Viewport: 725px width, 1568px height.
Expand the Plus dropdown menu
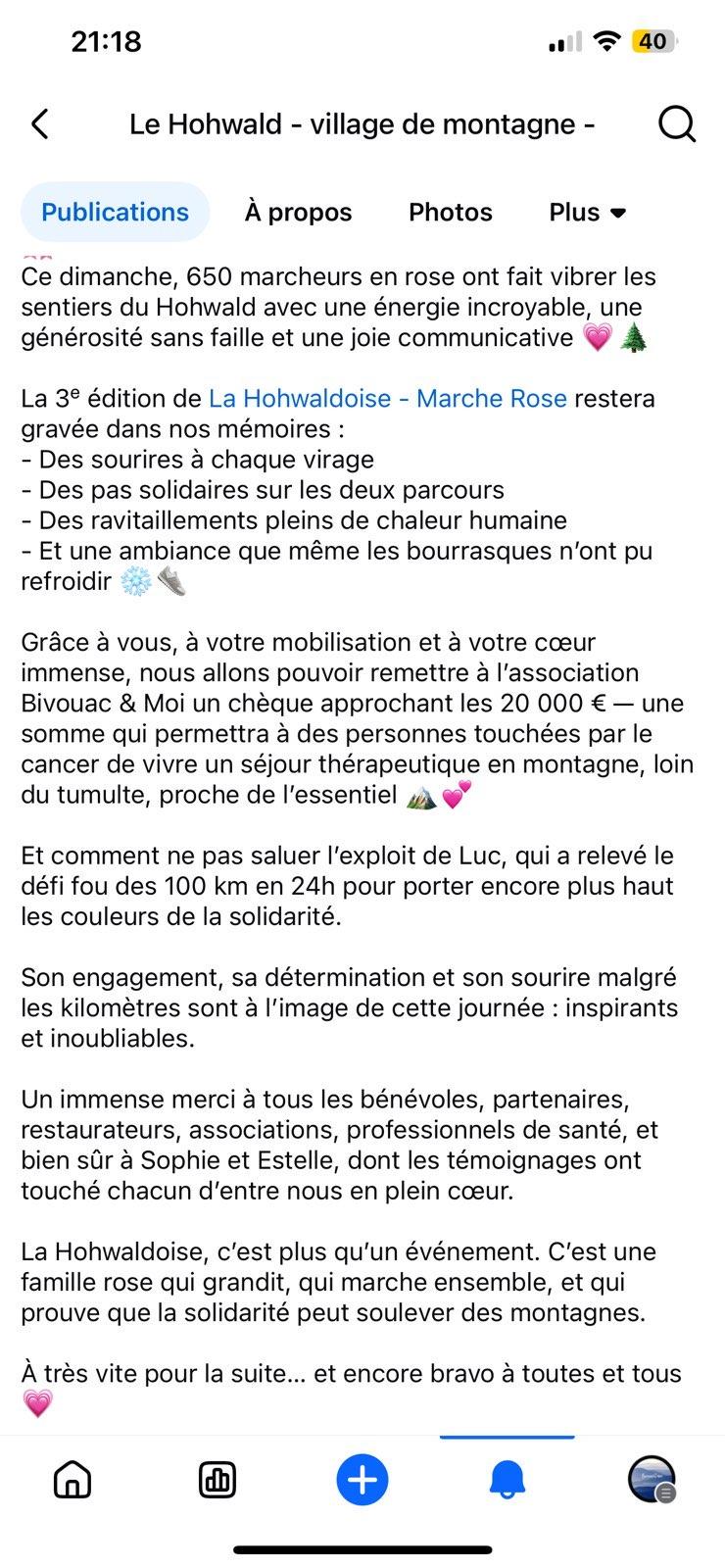pos(587,212)
